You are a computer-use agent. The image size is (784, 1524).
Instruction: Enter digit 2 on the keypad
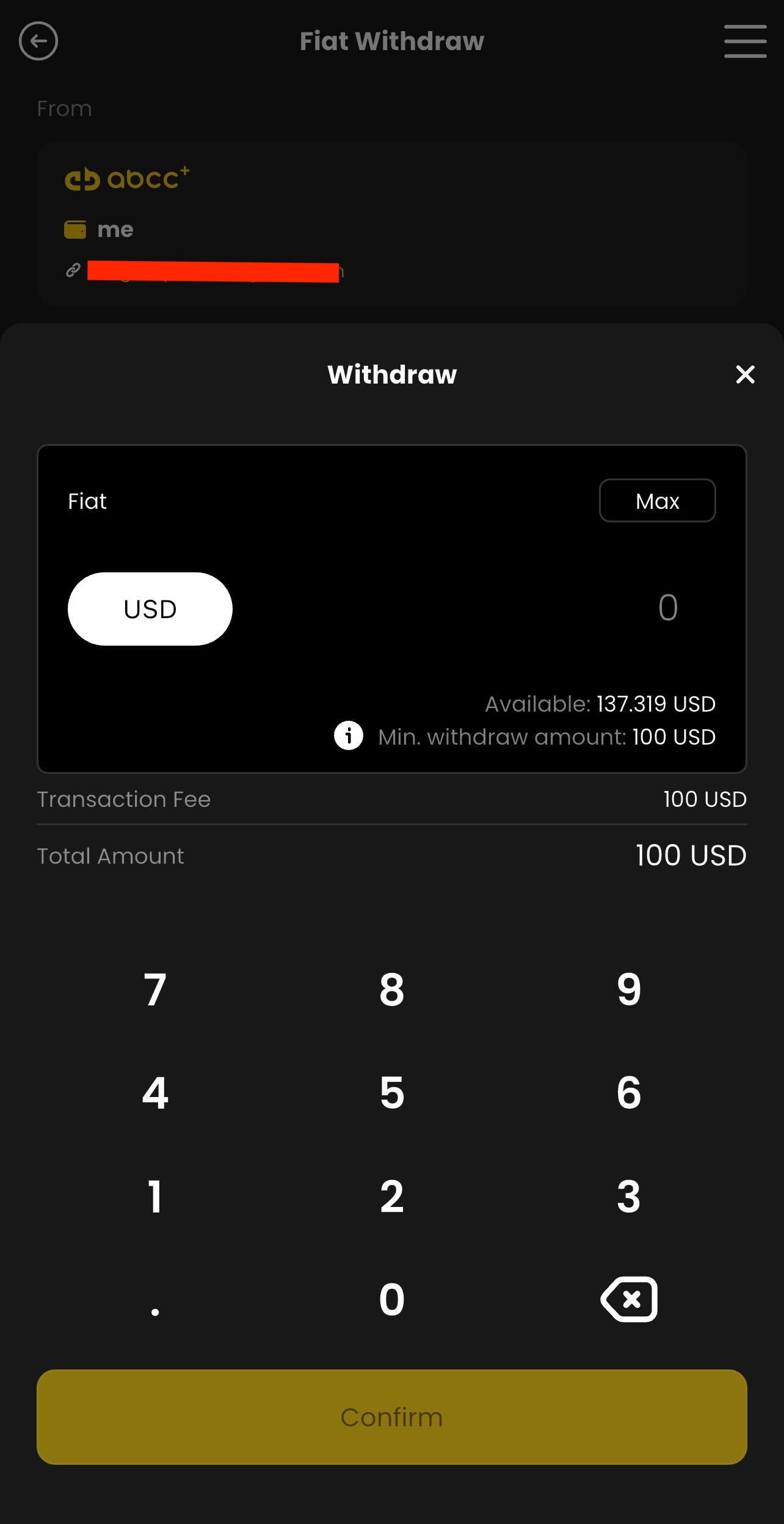[x=391, y=1197]
